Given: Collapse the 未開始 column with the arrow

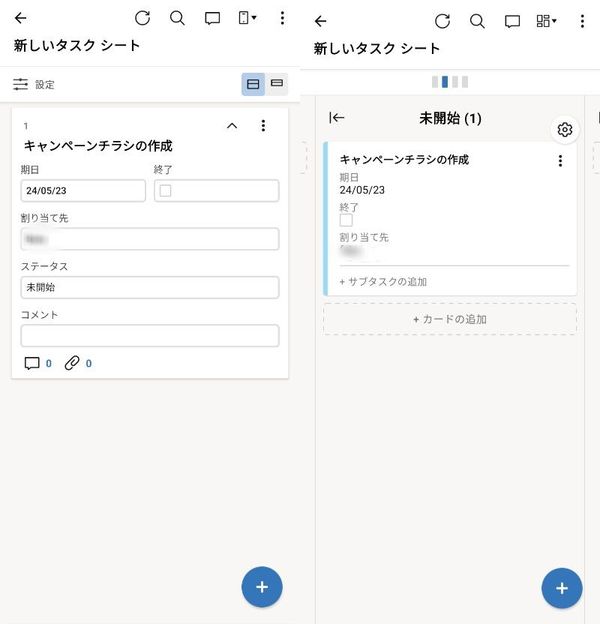Looking at the screenshot, I should [x=336, y=118].
